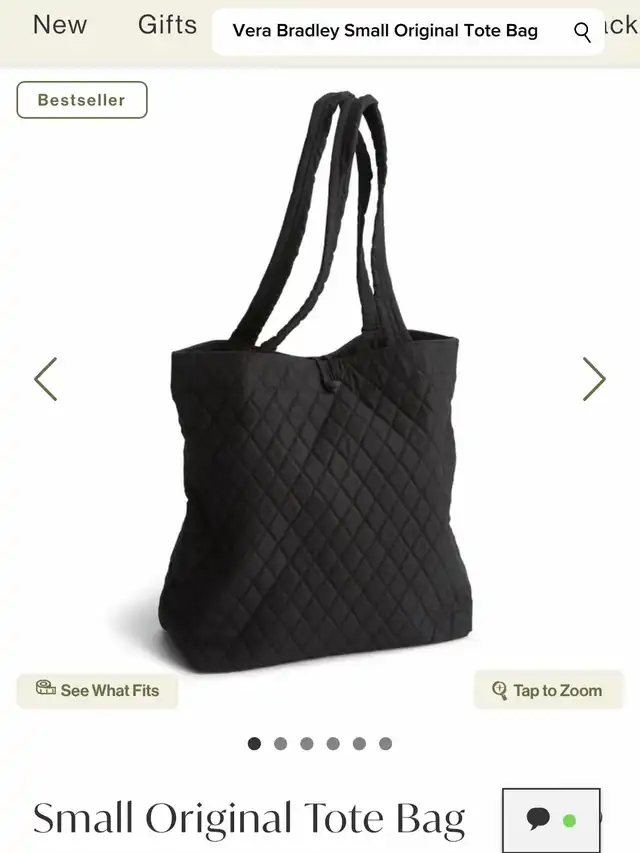The image size is (640, 853).
Task: Show the next product image
Action: (x=594, y=380)
